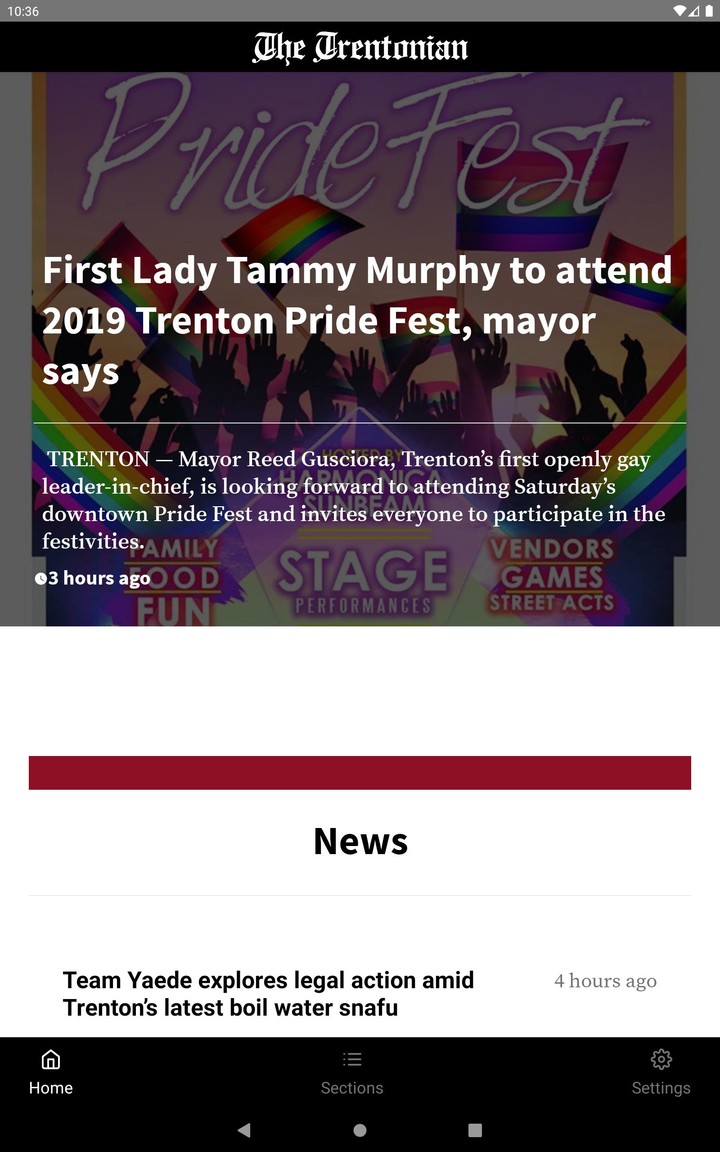
Task: Select the Home icon in bottom navigation
Action: click(50, 1059)
